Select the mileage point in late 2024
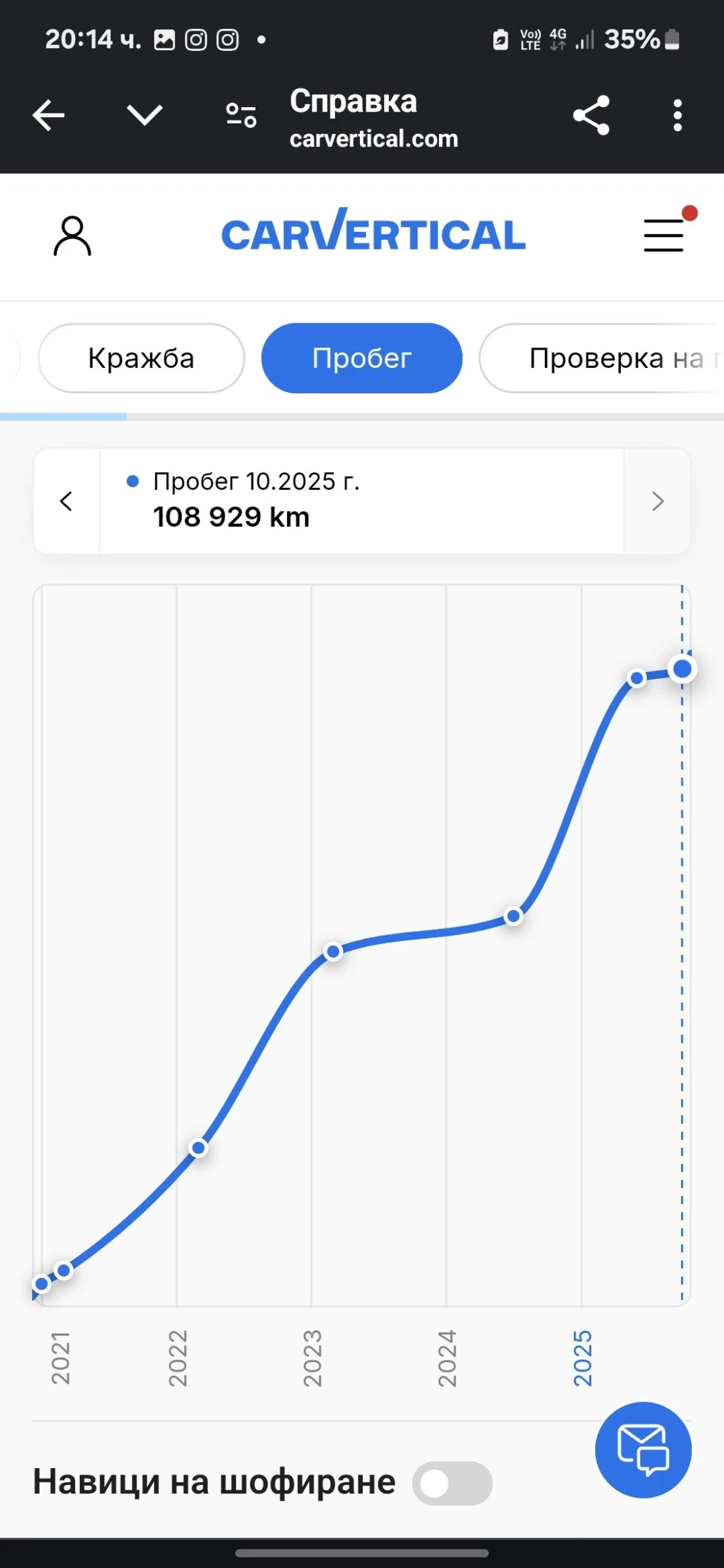724x1568 pixels. [x=514, y=917]
